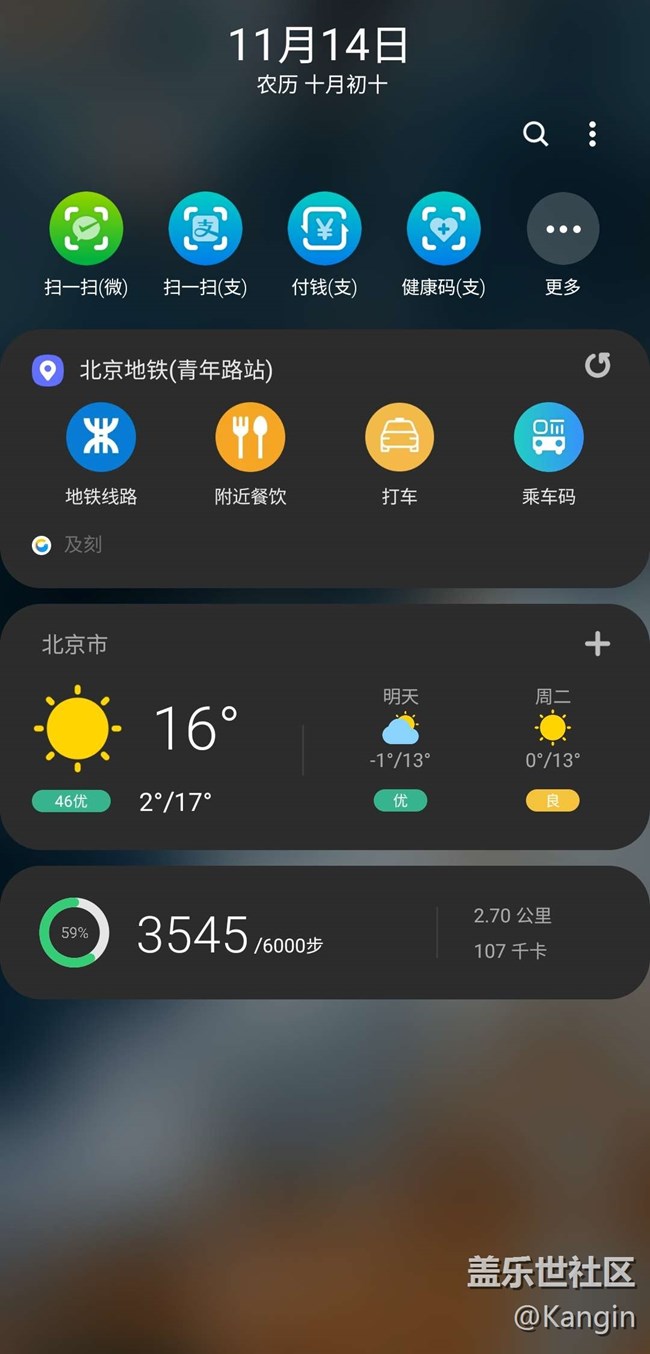
Task: Select 打车 to hail a taxi
Action: coord(399,438)
